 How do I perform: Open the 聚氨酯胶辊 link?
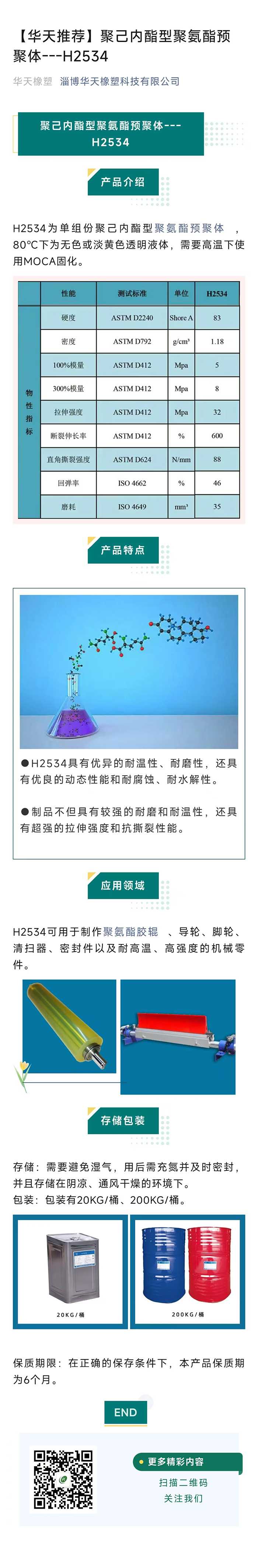click(130, 931)
